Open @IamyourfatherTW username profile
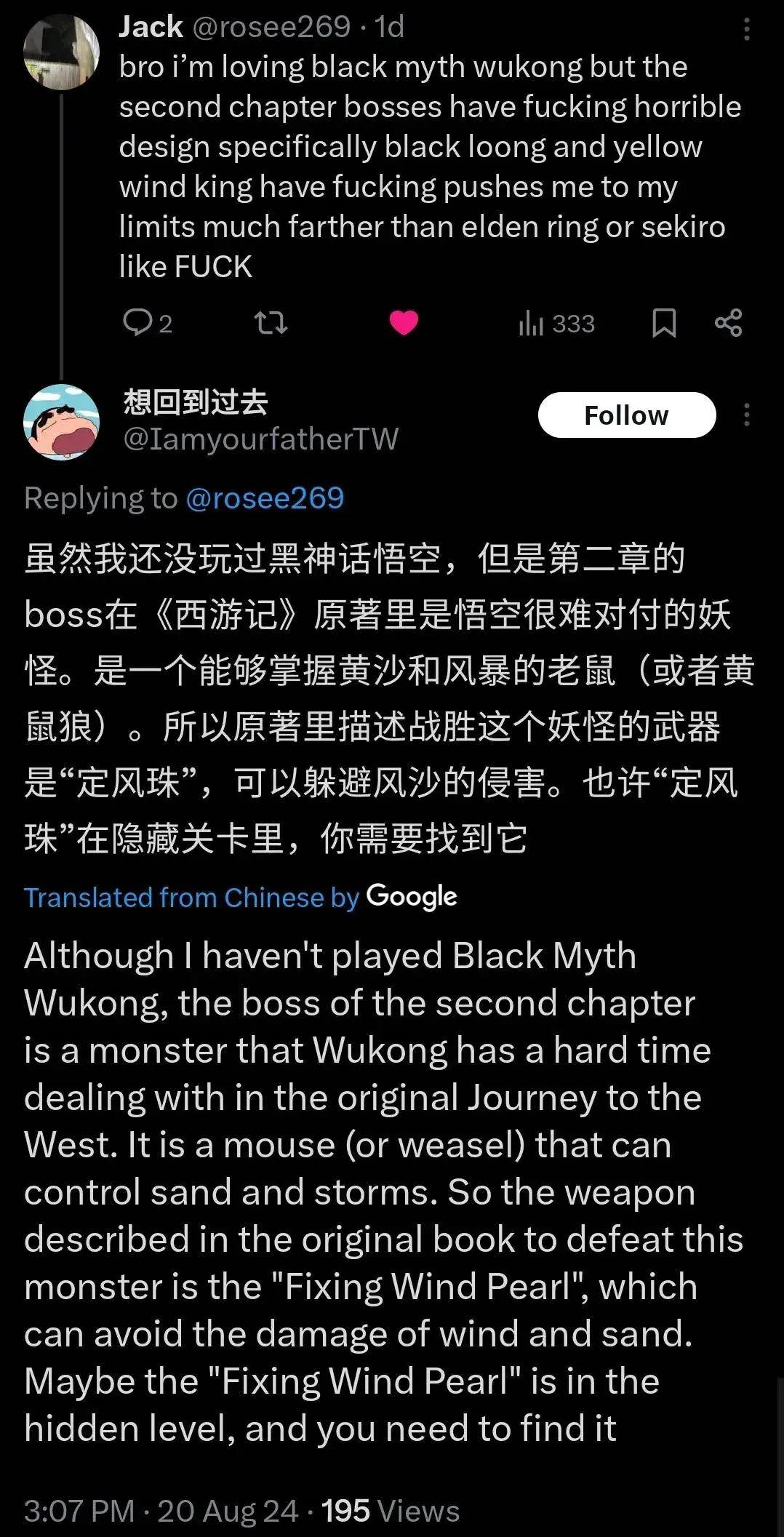 pyautogui.click(x=260, y=439)
